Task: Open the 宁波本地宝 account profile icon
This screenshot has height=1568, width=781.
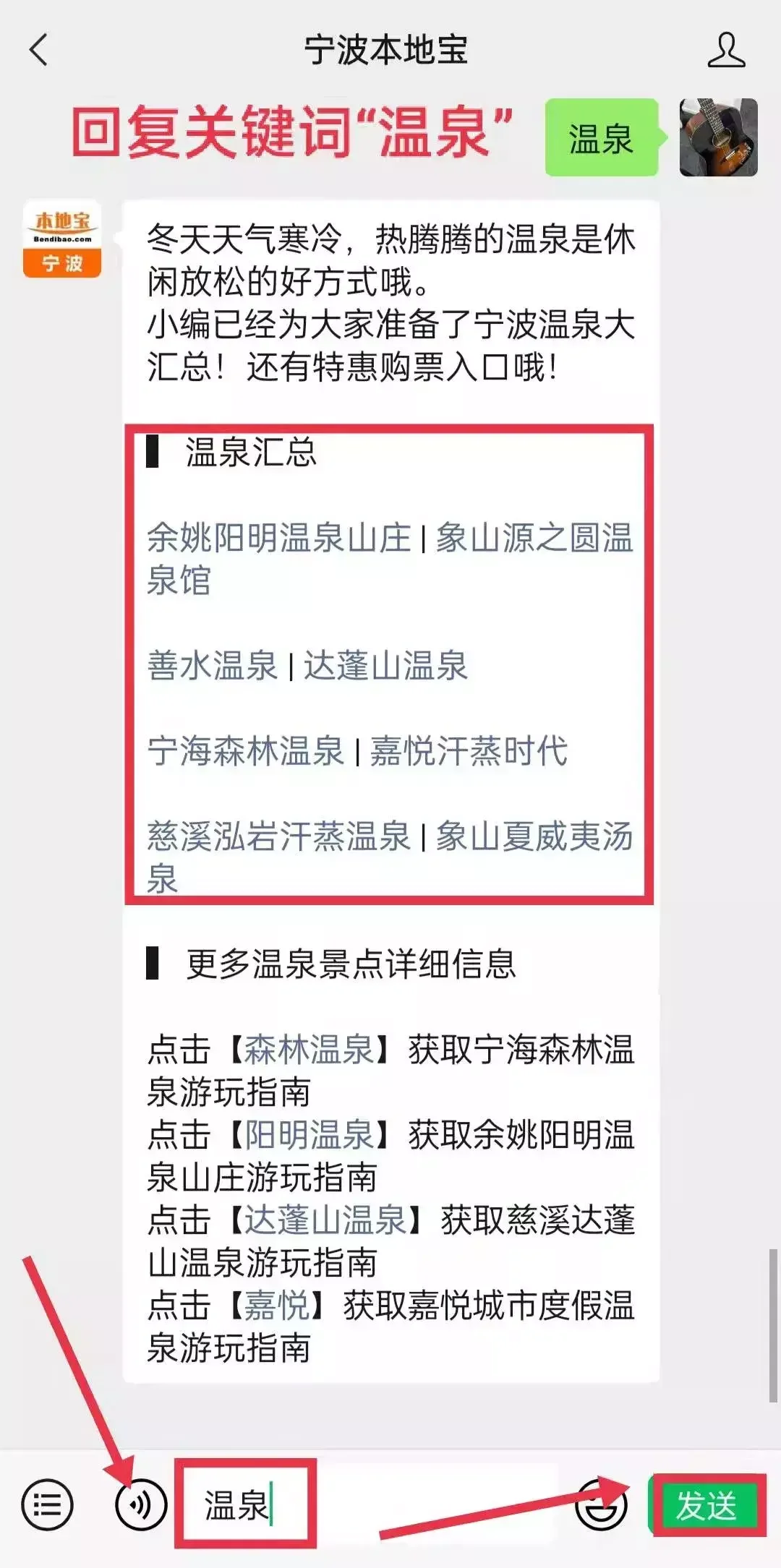Action: 725,50
